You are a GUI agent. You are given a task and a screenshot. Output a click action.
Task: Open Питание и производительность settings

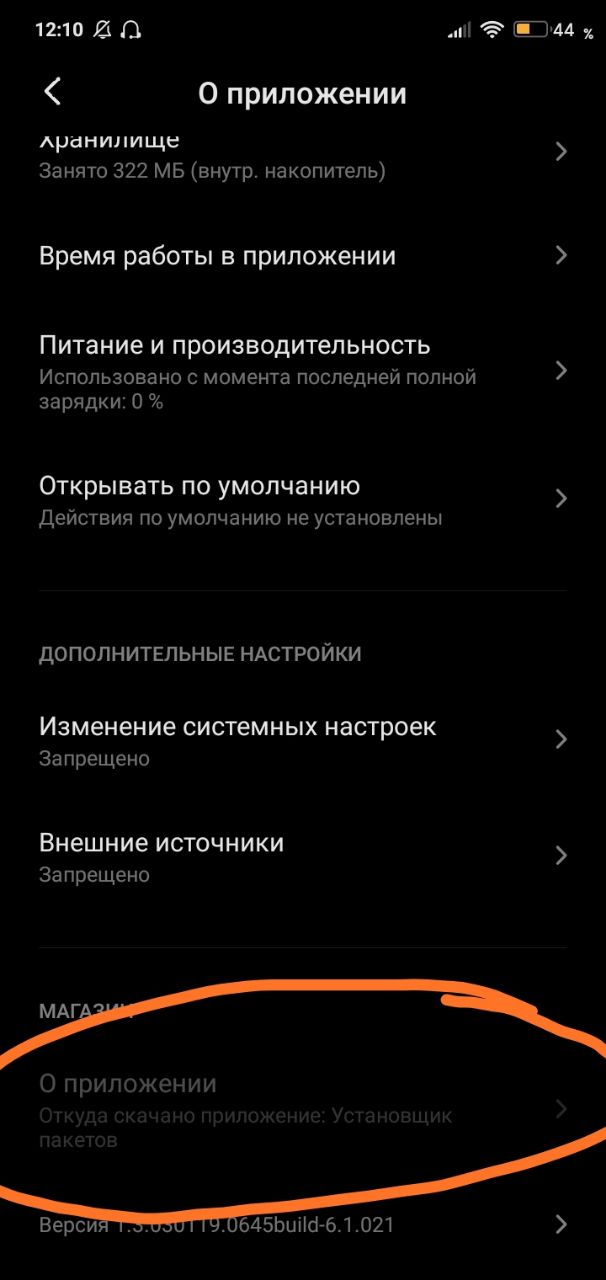pos(303,371)
